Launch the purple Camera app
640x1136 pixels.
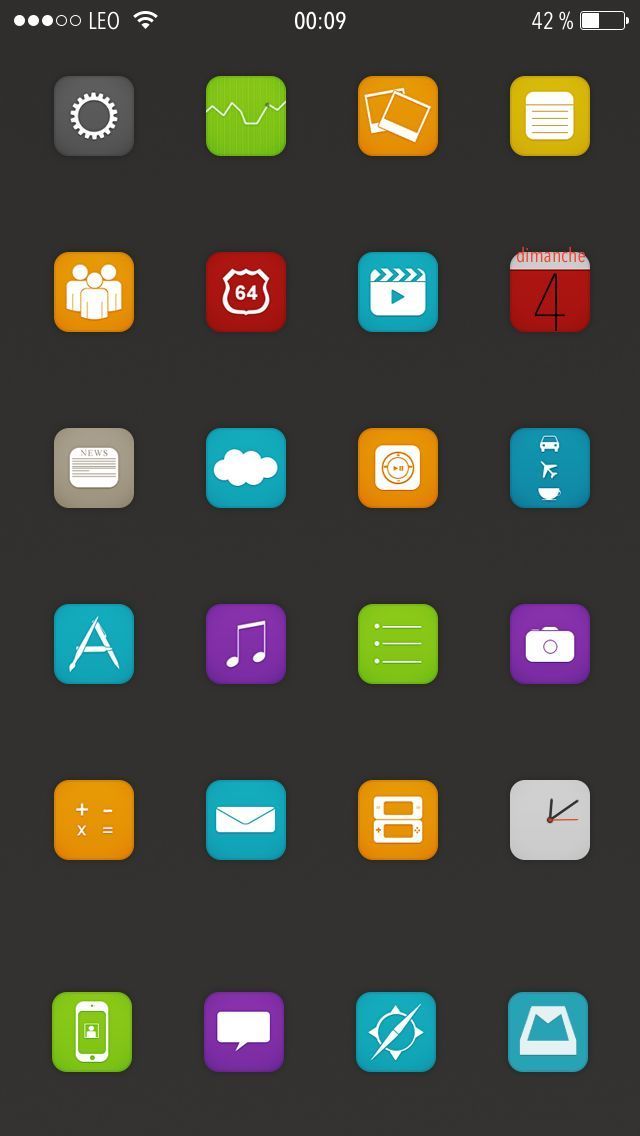coord(550,644)
